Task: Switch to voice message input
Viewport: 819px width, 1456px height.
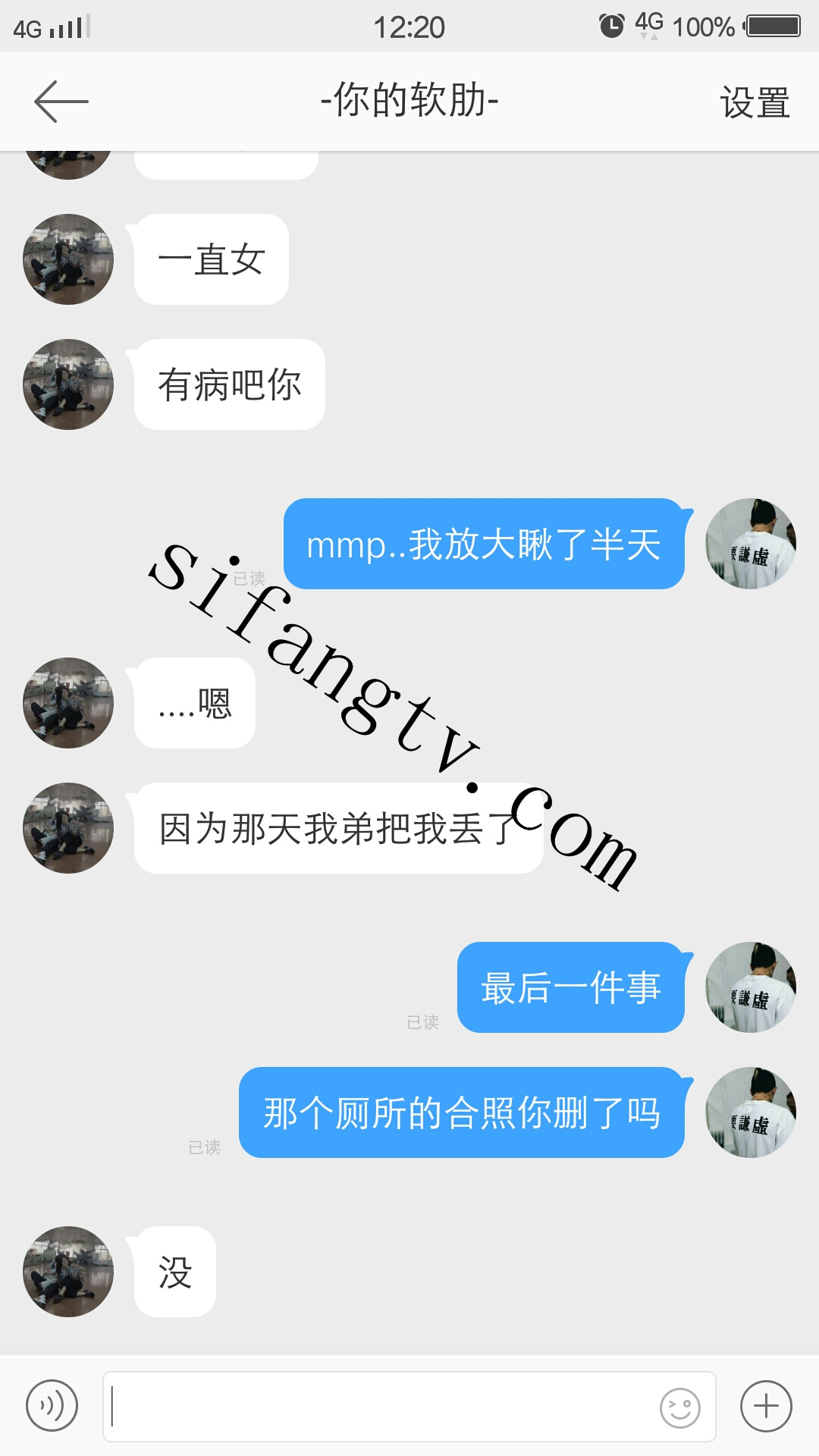Action: click(x=52, y=1406)
